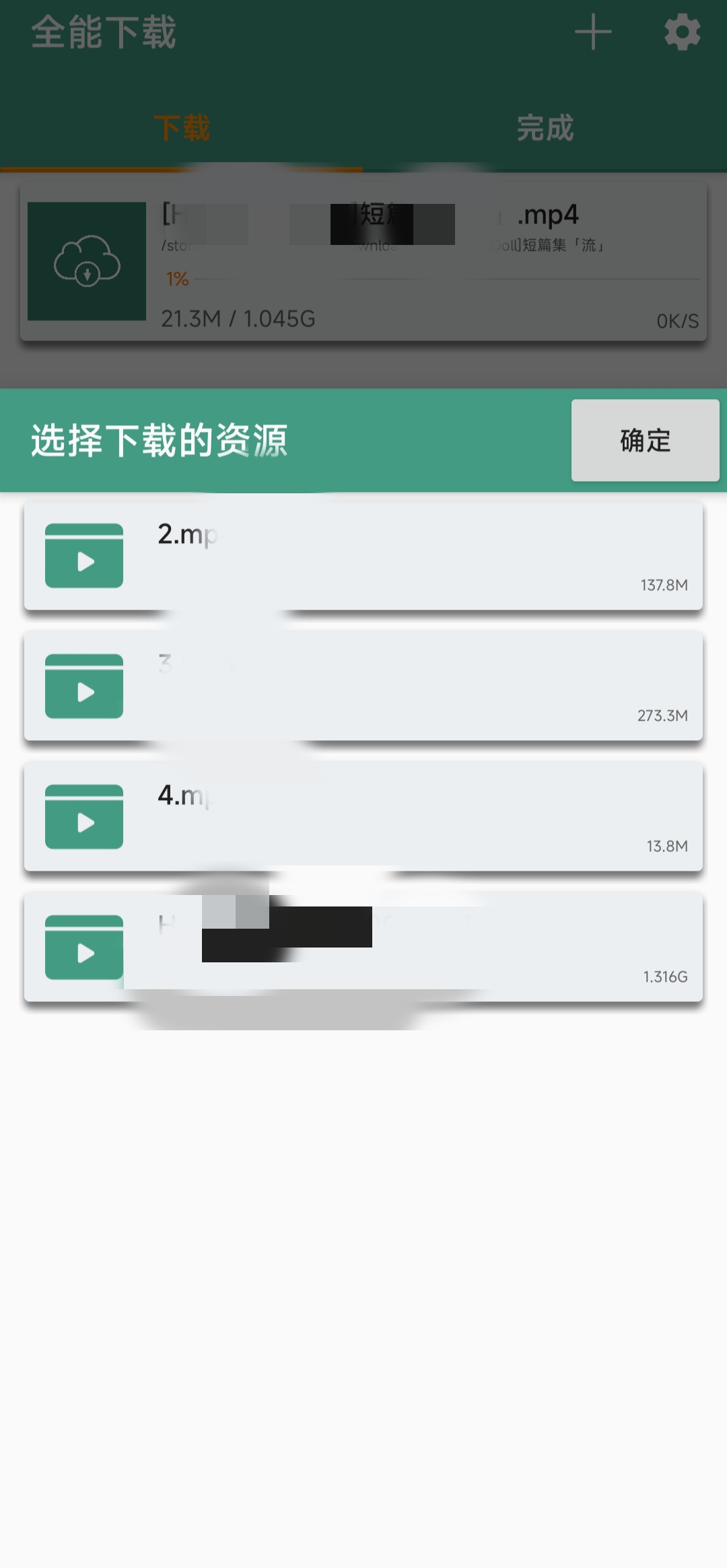Viewport: 727px width, 1568px height.
Task: Select the 1.316G video resource
Action: [363, 948]
